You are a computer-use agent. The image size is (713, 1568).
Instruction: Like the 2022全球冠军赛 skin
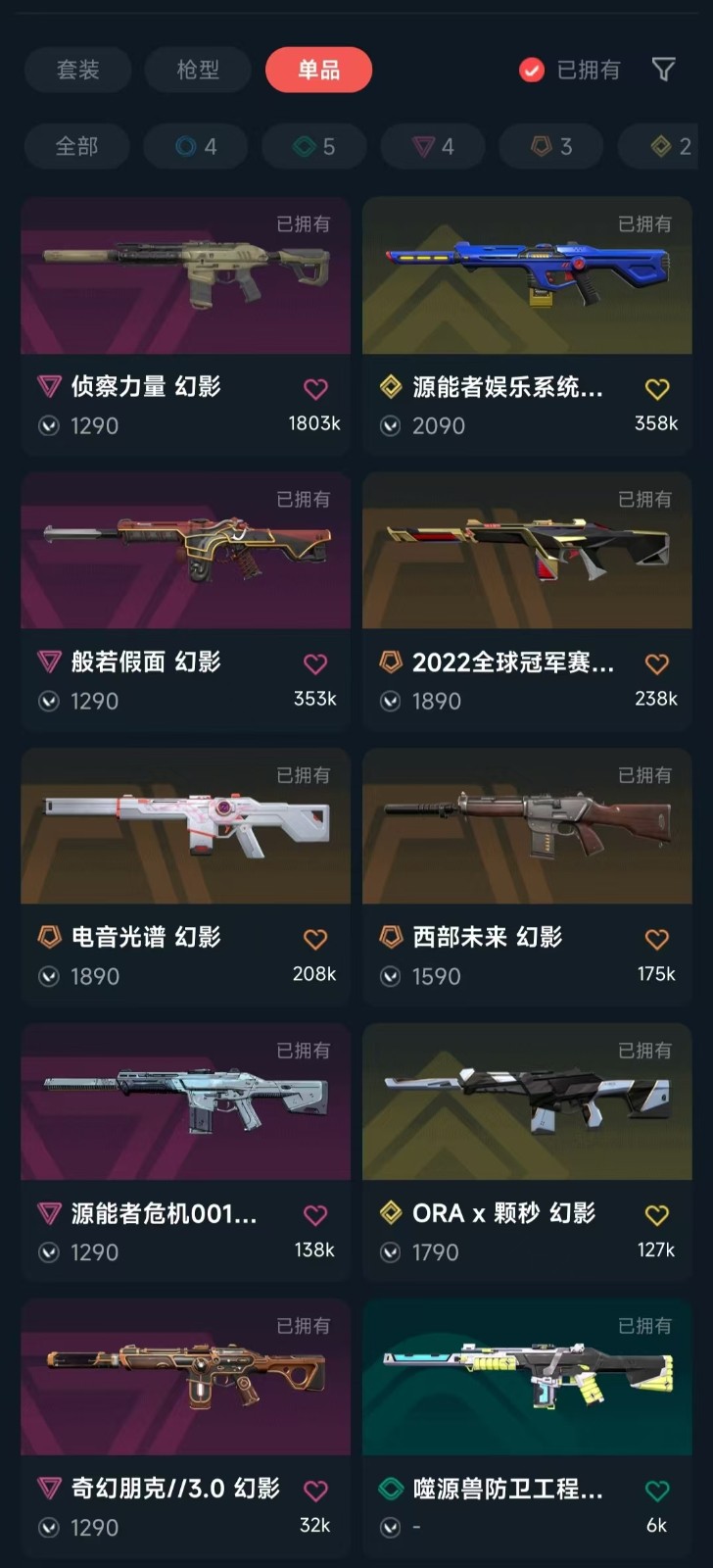click(x=657, y=664)
